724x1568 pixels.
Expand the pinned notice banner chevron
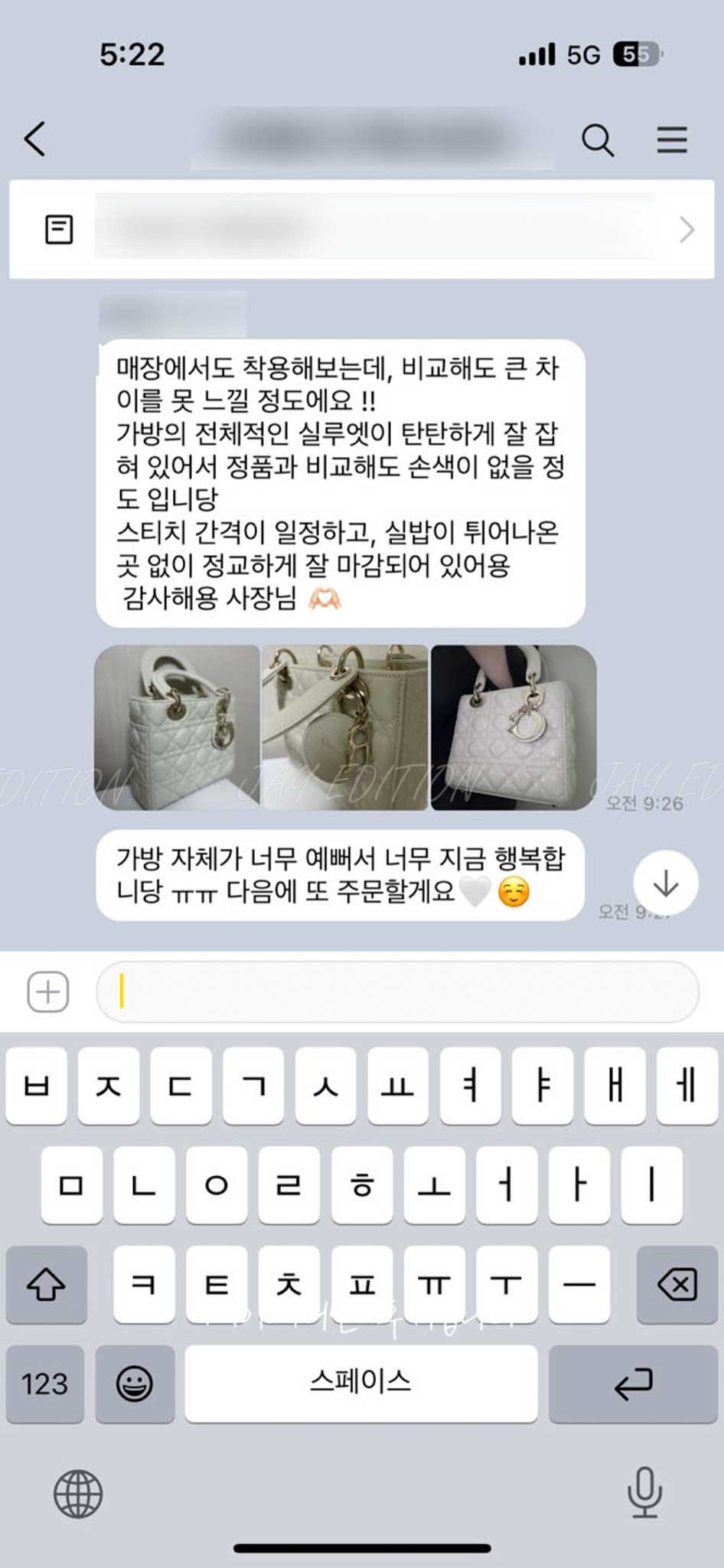pos(686,230)
